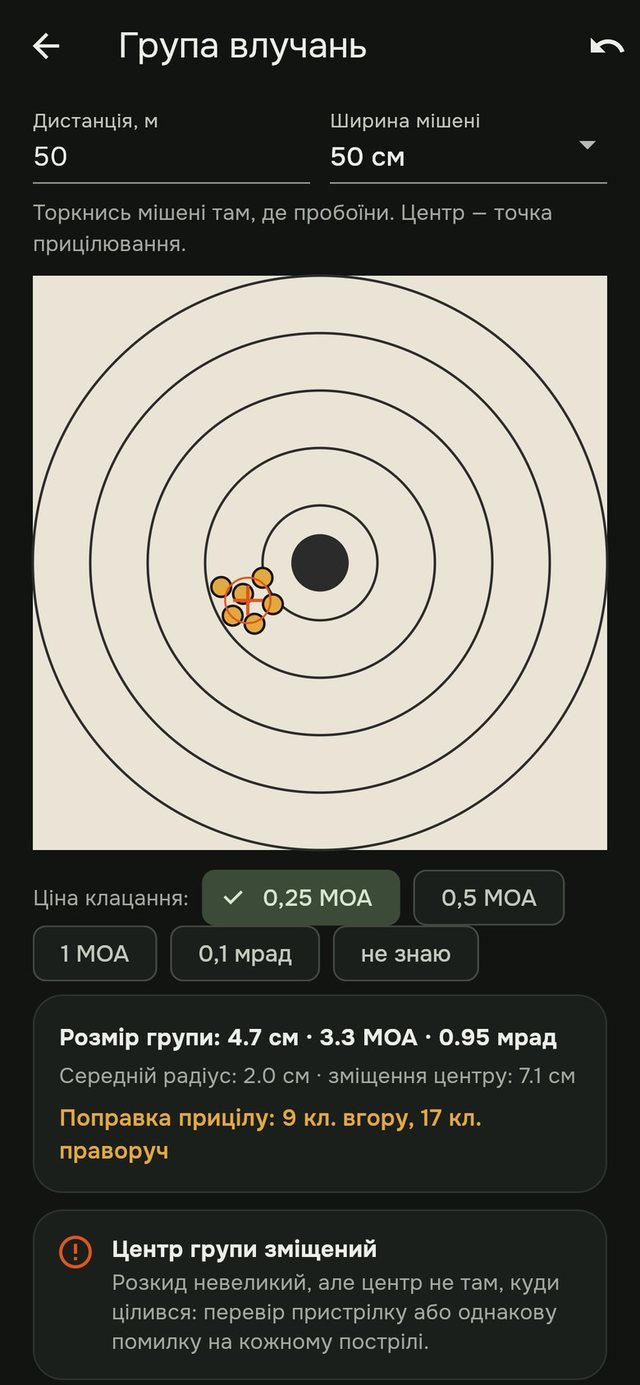Tap the target's black bullseye center
Screen dimensions: 640x1385
320,563
